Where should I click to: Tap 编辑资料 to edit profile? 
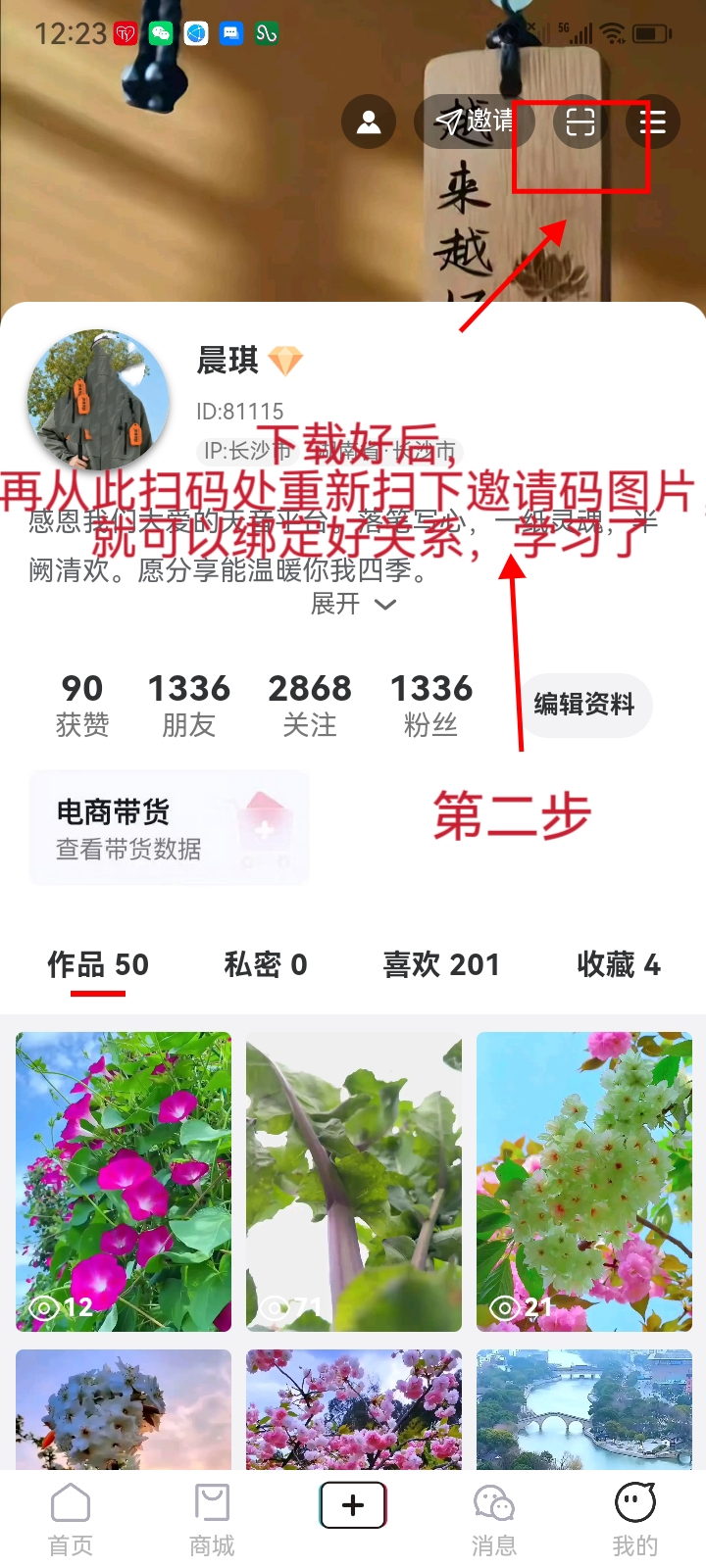584,705
